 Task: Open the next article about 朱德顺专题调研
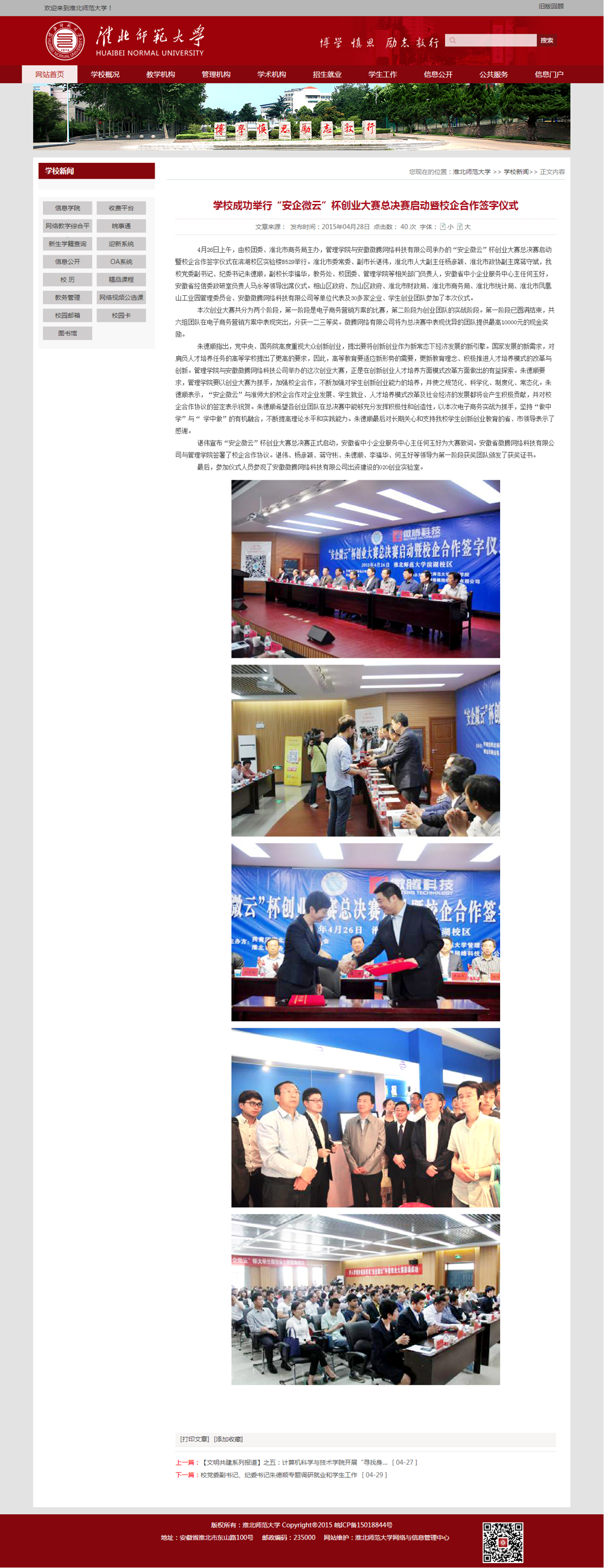(278, 1475)
